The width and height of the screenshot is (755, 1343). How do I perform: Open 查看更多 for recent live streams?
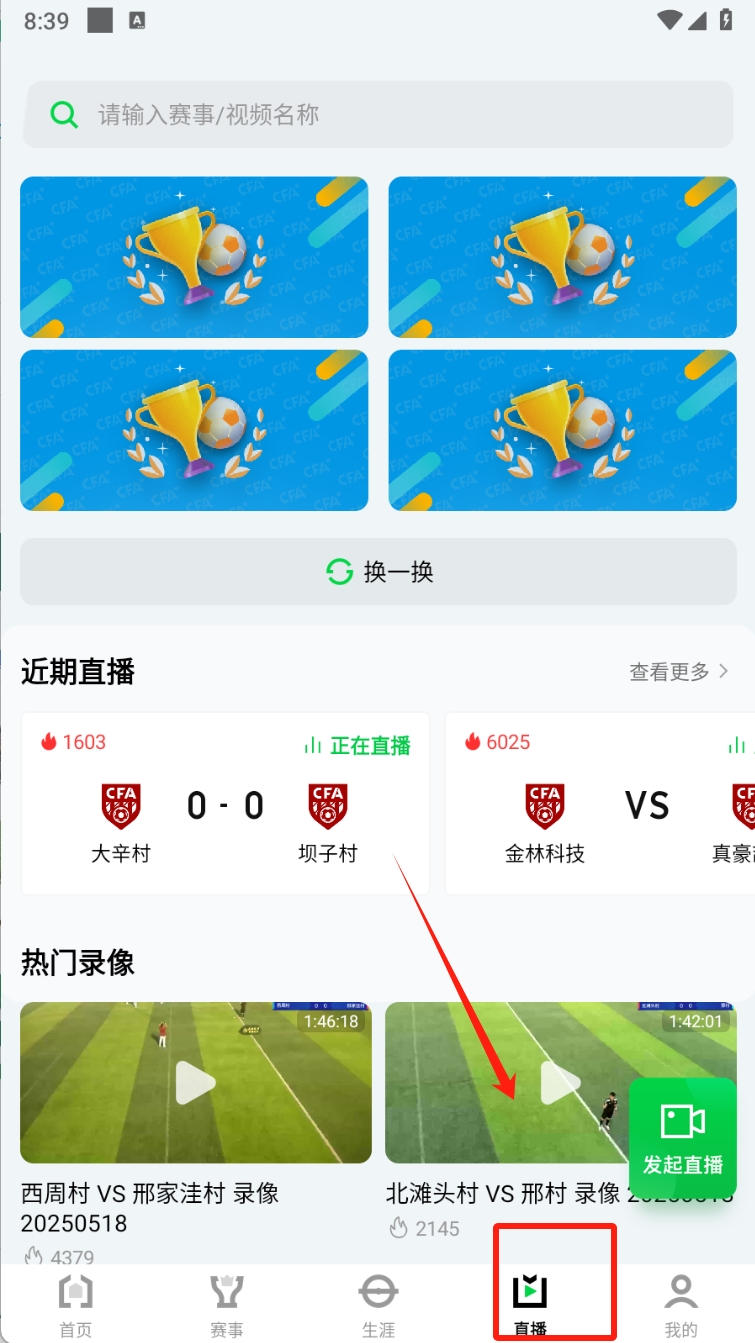coord(678,672)
